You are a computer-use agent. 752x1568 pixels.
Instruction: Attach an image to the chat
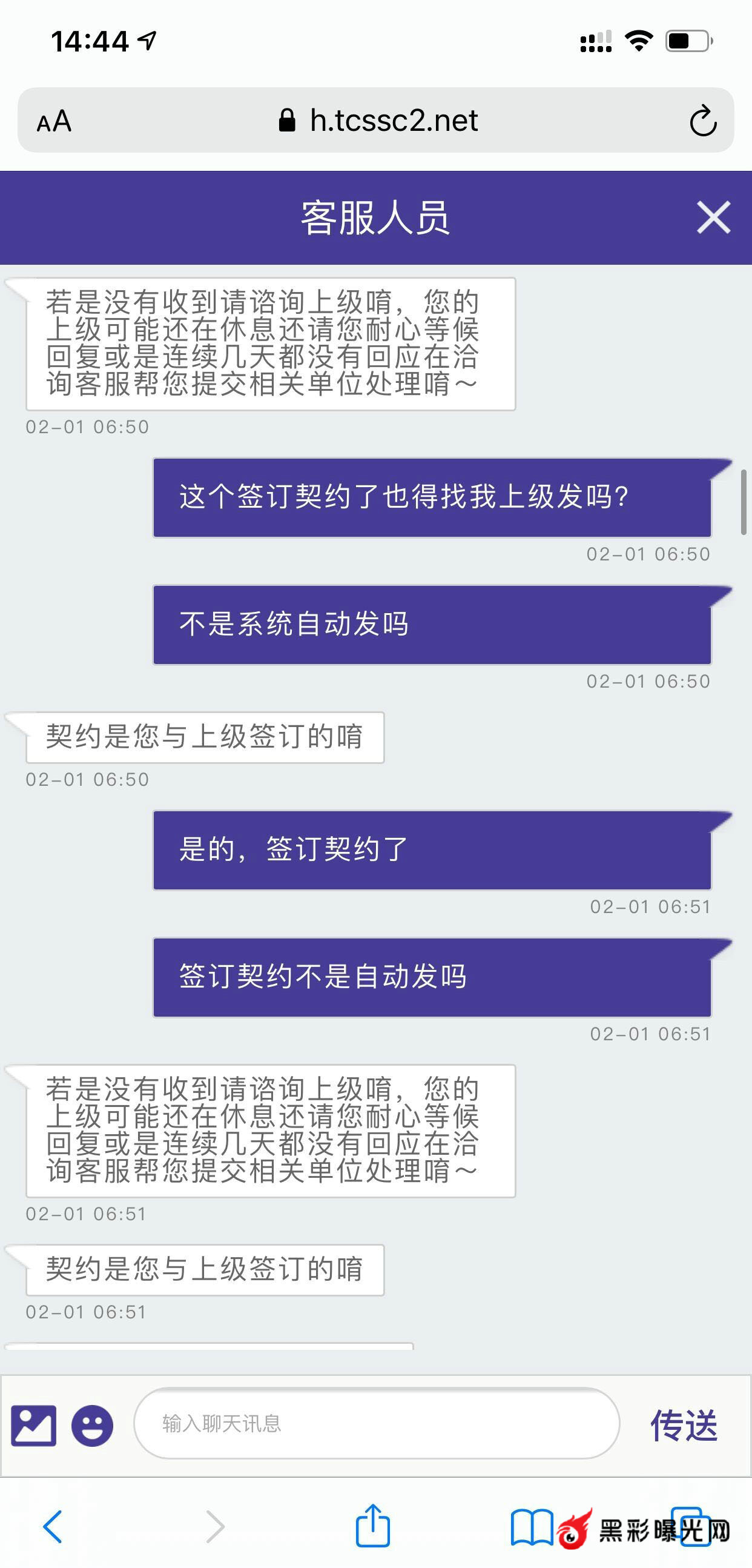click(34, 1425)
